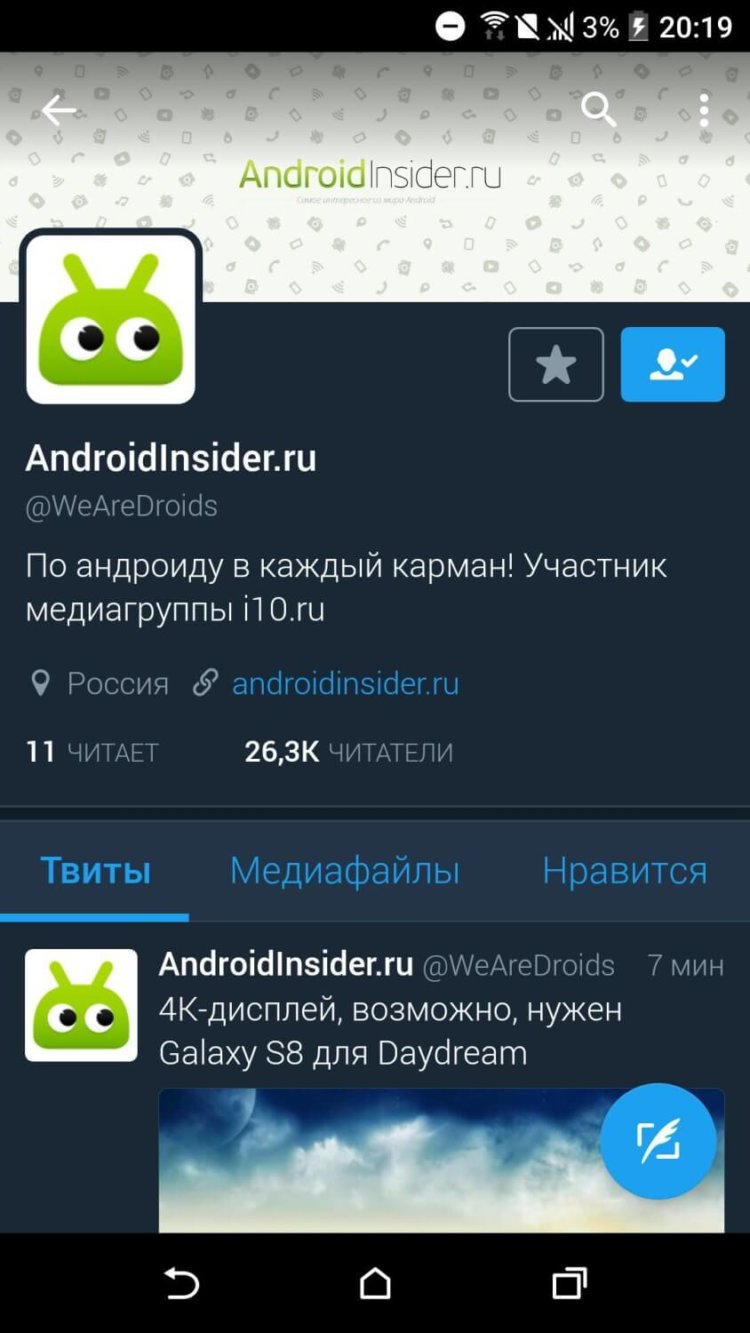Tap the star icon for notification settings
This screenshot has width=750, height=1333.
pyautogui.click(x=556, y=364)
